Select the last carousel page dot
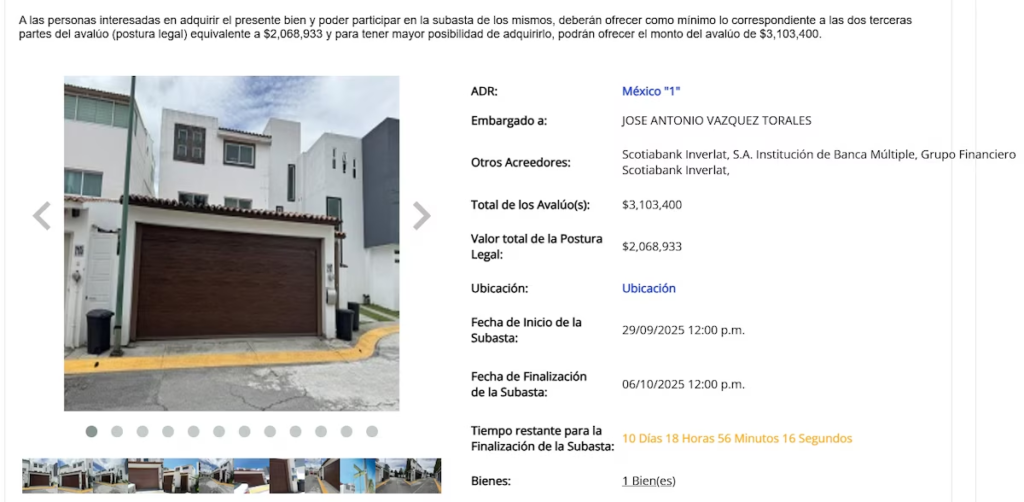This screenshot has height=502, width=1024. [x=372, y=432]
